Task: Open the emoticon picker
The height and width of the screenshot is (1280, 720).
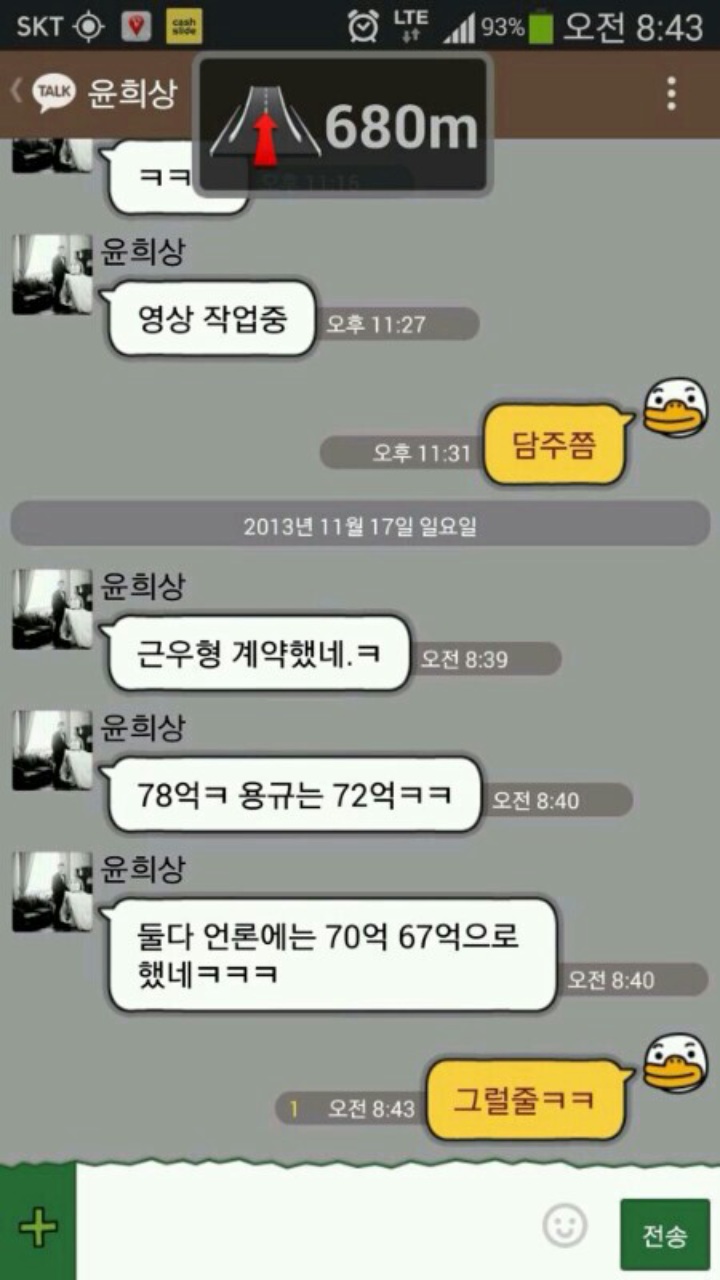Action: point(565,1226)
